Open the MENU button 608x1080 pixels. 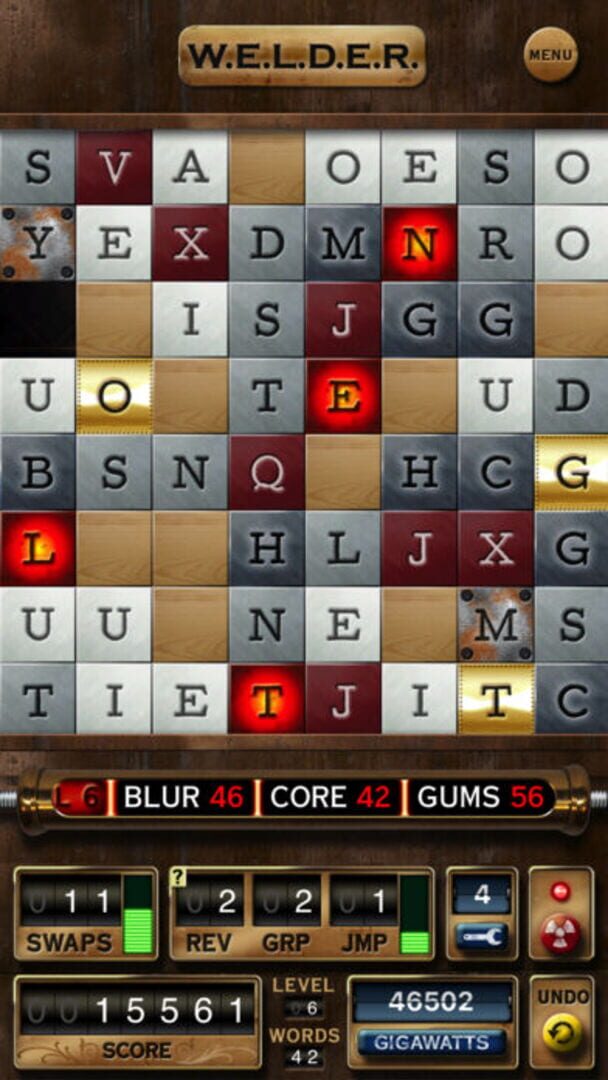[550, 54]
